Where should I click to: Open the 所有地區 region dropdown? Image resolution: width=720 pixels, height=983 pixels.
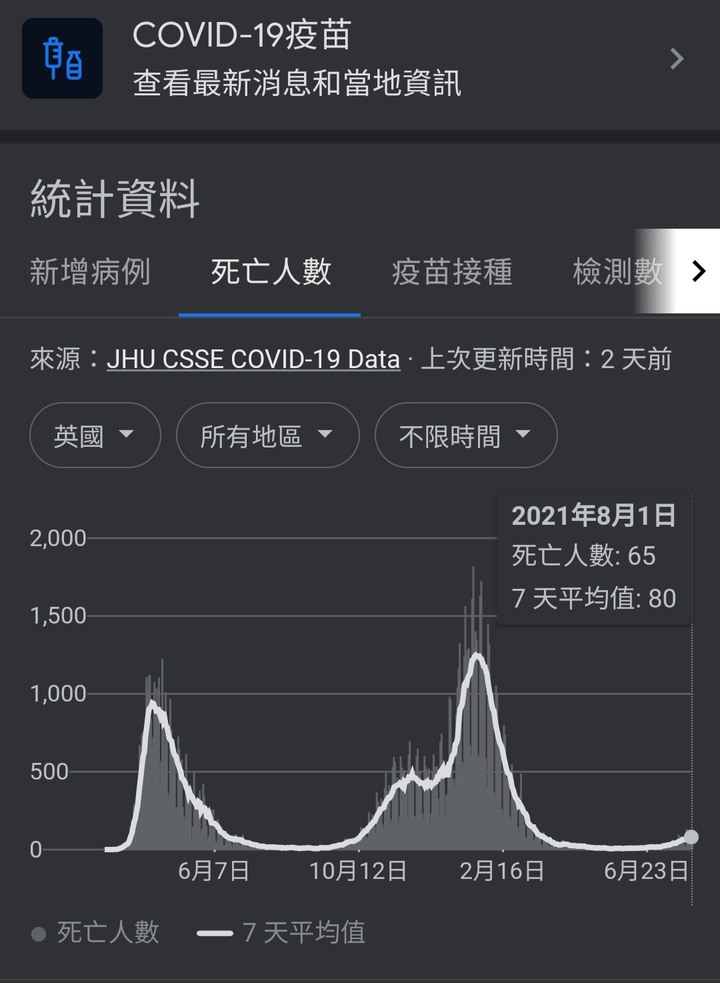point(267,436)
